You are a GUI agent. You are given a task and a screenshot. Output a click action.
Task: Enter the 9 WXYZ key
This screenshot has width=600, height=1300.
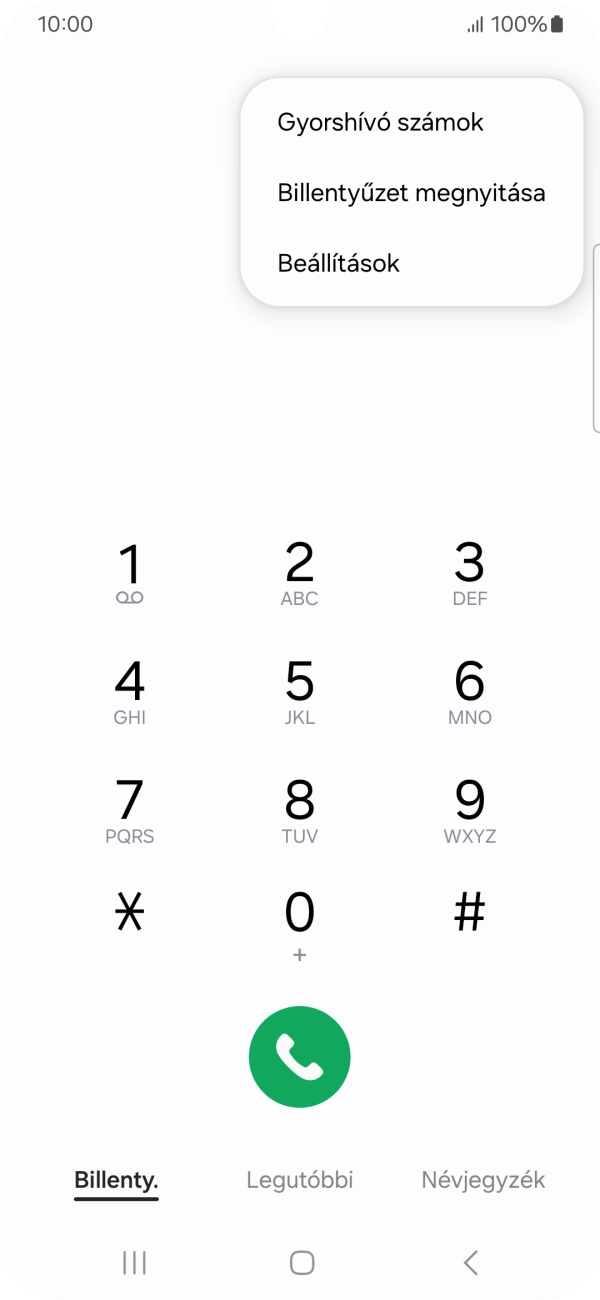click(x=469, y=811)
